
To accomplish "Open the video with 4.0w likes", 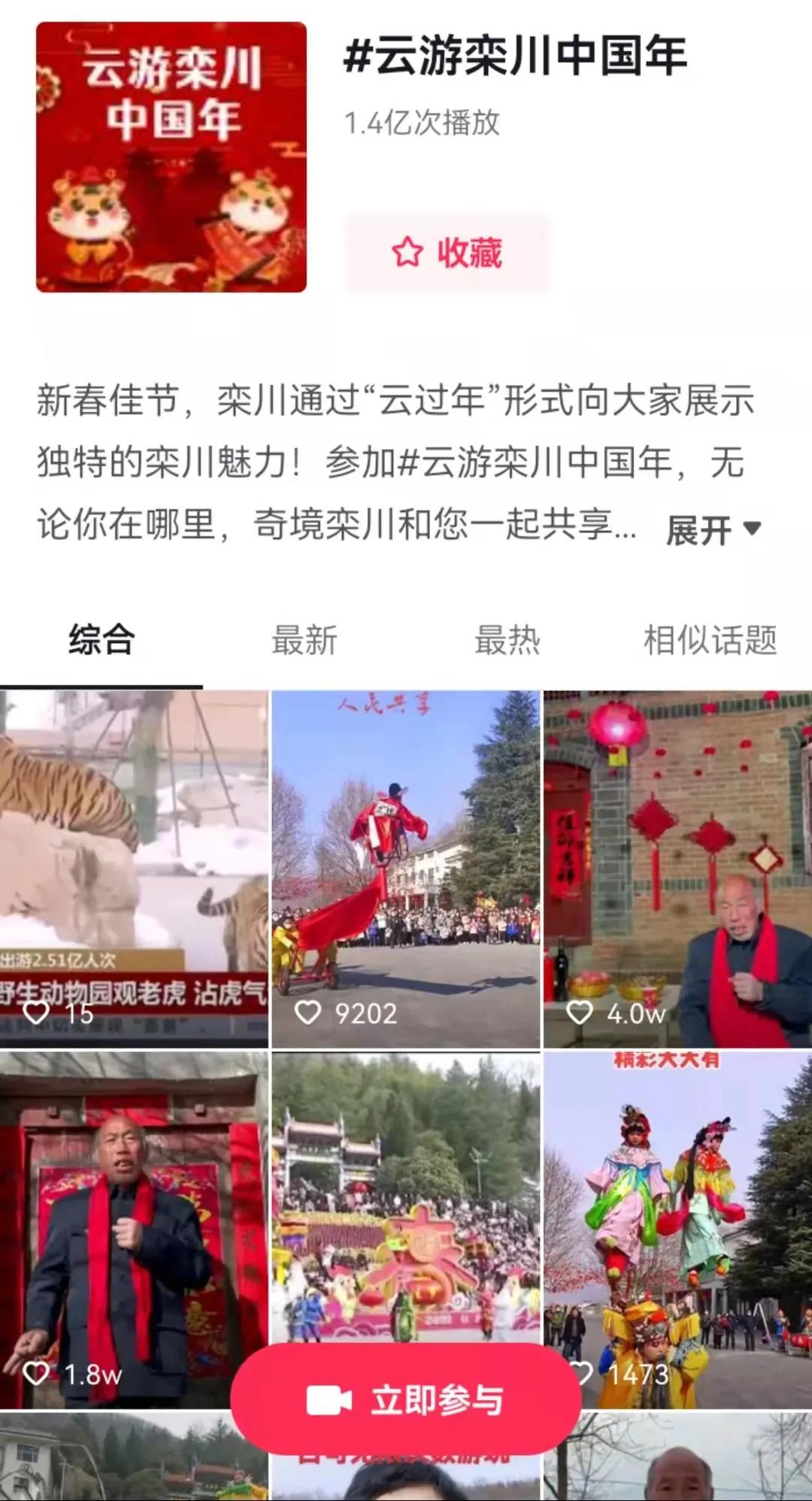I will coord(677,869).
